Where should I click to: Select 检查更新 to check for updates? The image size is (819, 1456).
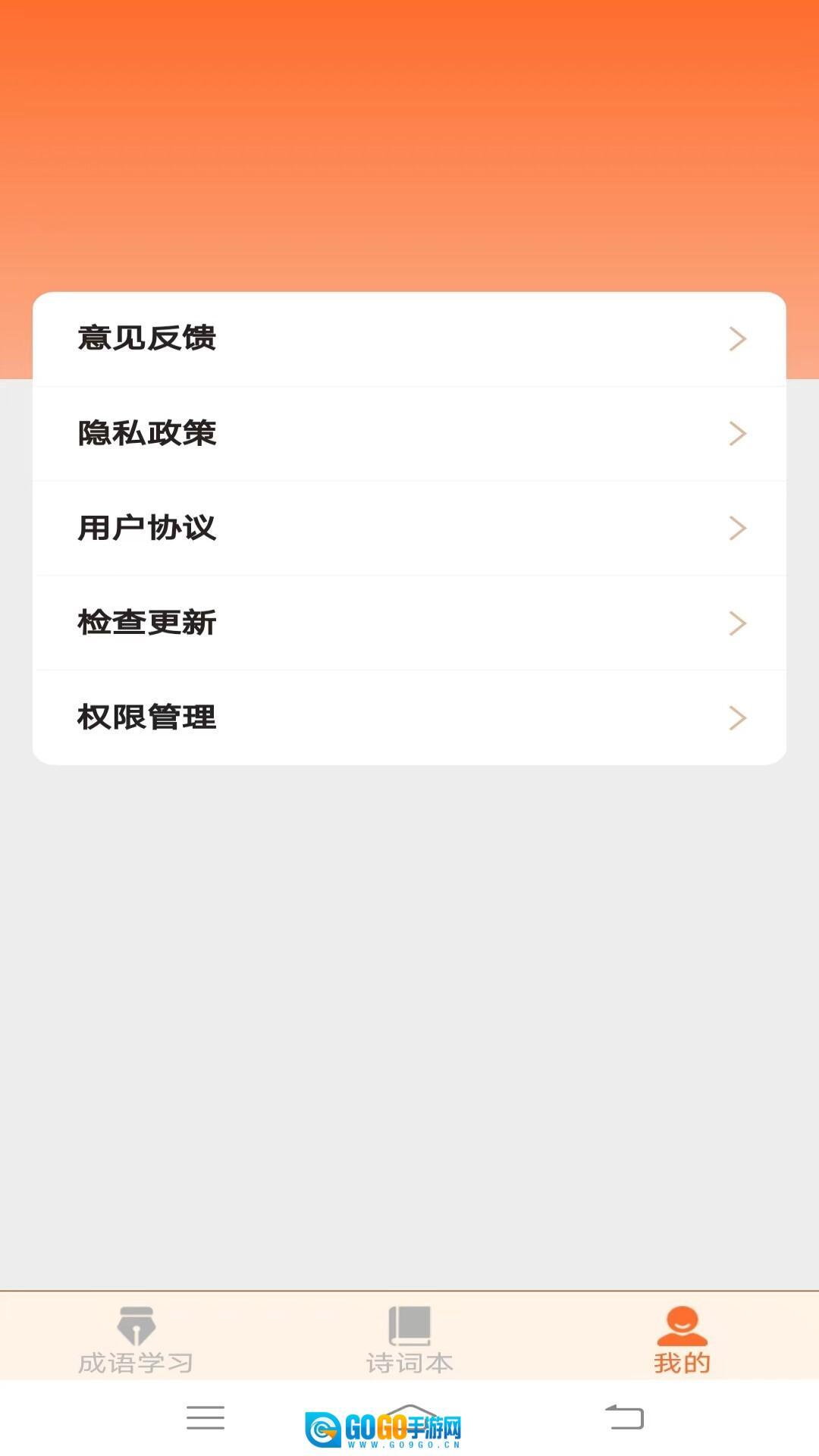pos(409,623)
